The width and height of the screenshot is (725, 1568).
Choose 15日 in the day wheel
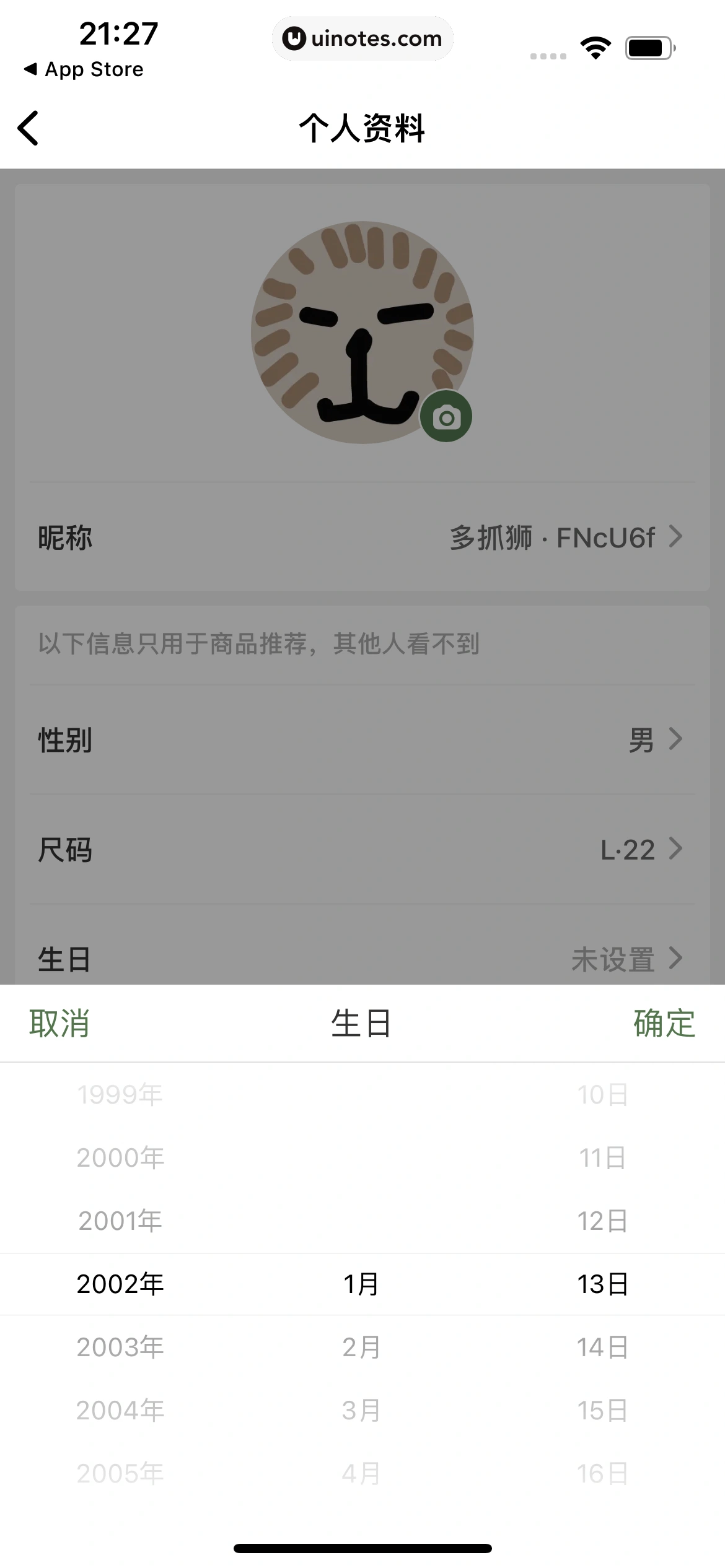pyautogui.click(x=602, y=1410)
